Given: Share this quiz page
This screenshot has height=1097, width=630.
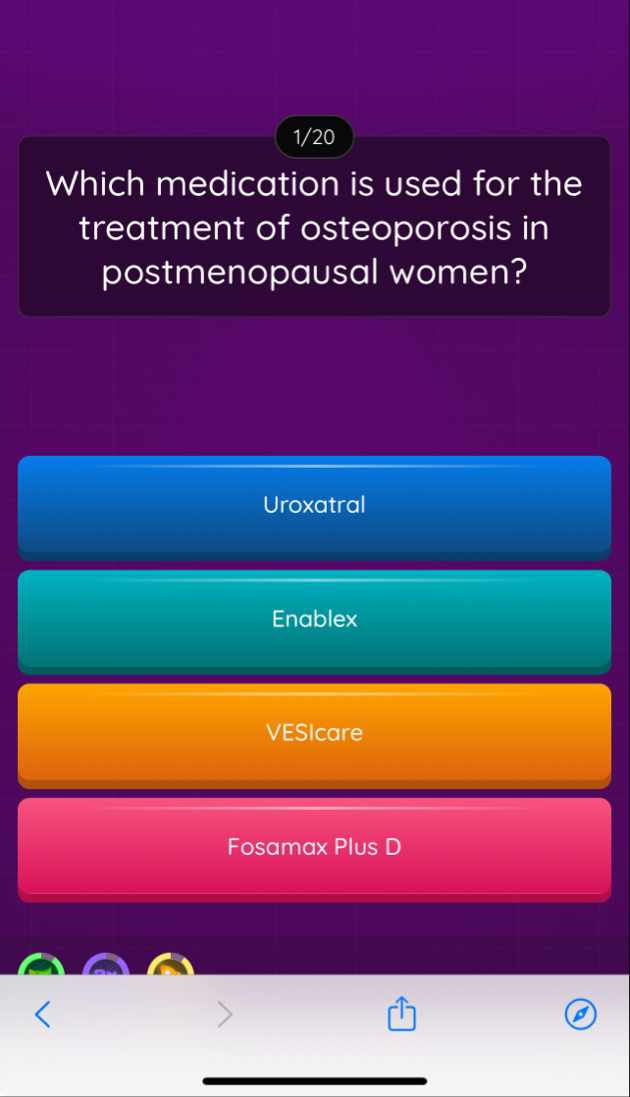Looking at the screenshot, I should pos(401,1013).
